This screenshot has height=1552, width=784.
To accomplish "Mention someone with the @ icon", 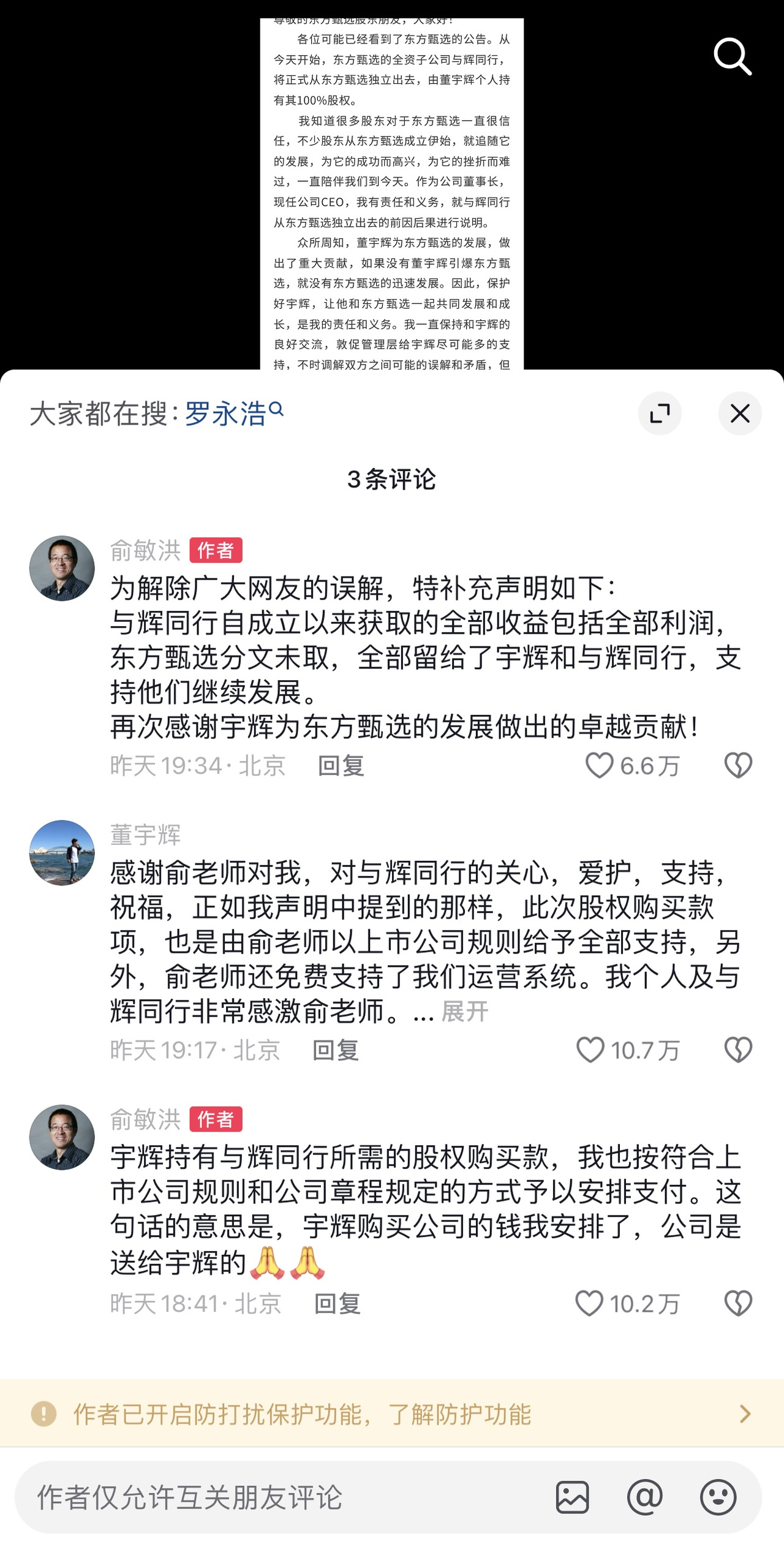I will [x=645, y=1497].
